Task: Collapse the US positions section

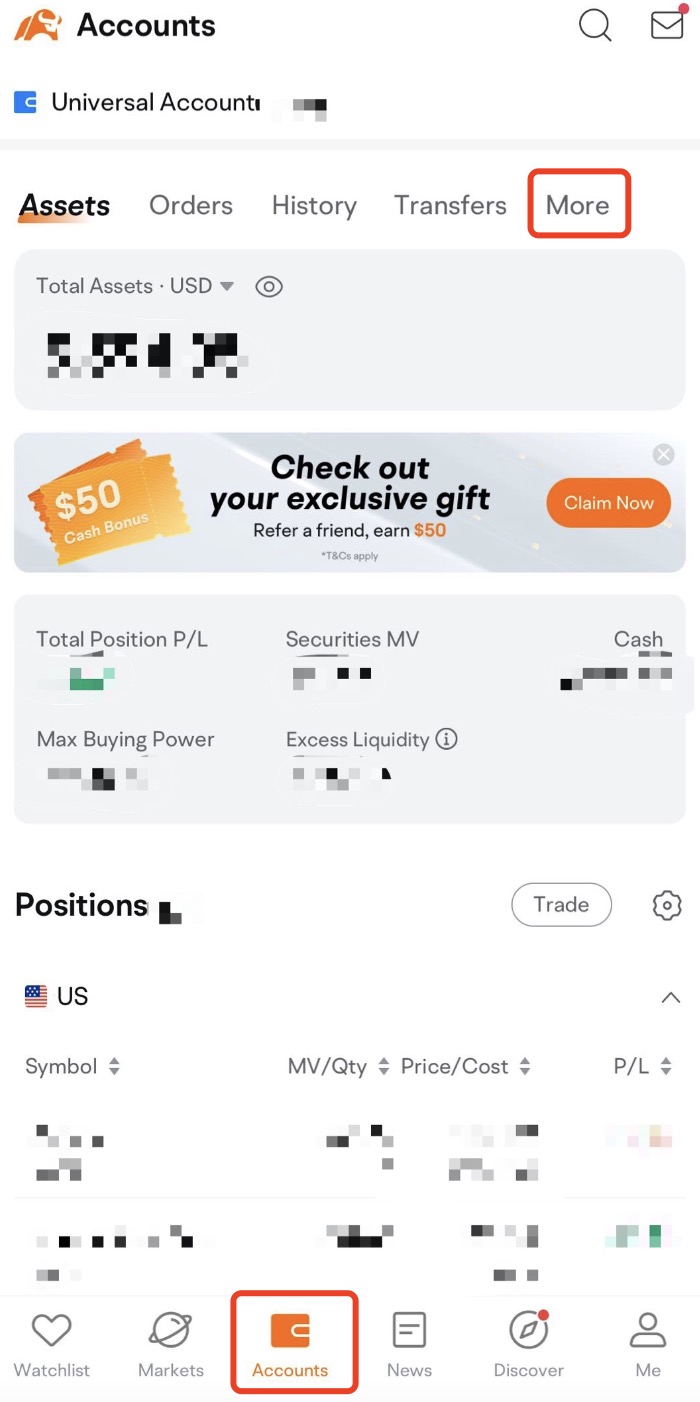Action: (671, 997)
